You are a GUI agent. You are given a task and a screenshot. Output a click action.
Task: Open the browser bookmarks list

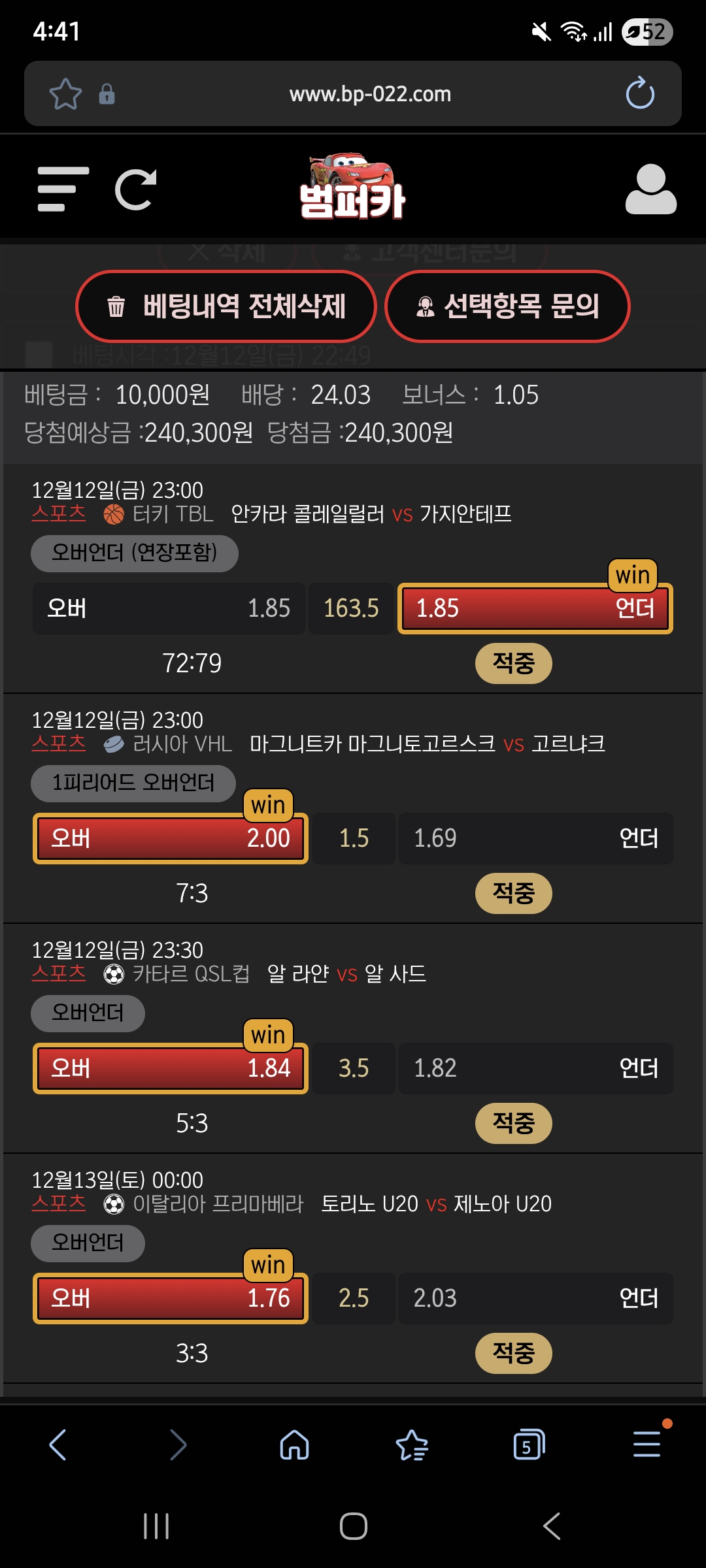click(x=412, y=1445)
